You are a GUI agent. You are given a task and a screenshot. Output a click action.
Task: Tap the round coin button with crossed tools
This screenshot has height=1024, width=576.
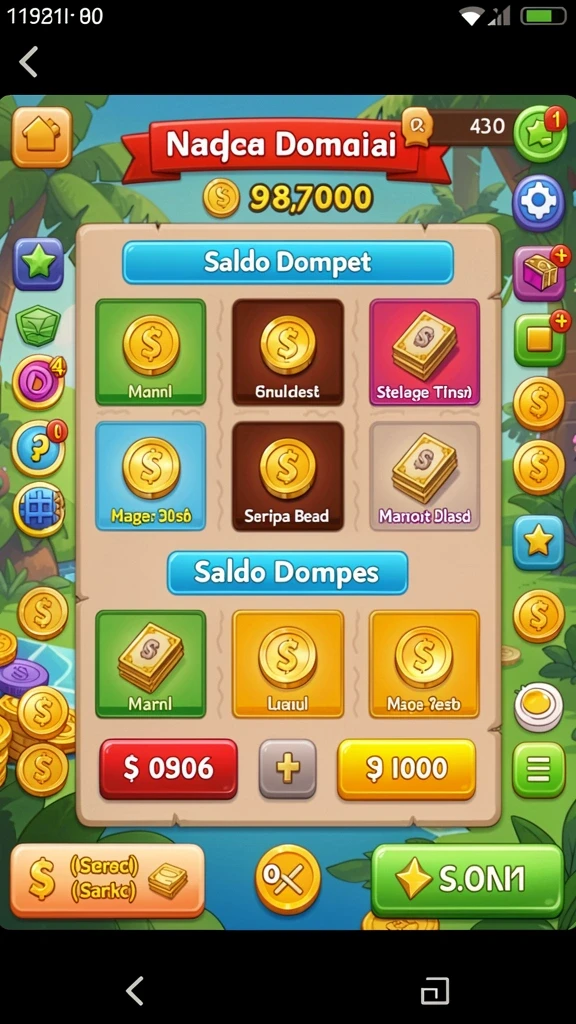(288, 879)
